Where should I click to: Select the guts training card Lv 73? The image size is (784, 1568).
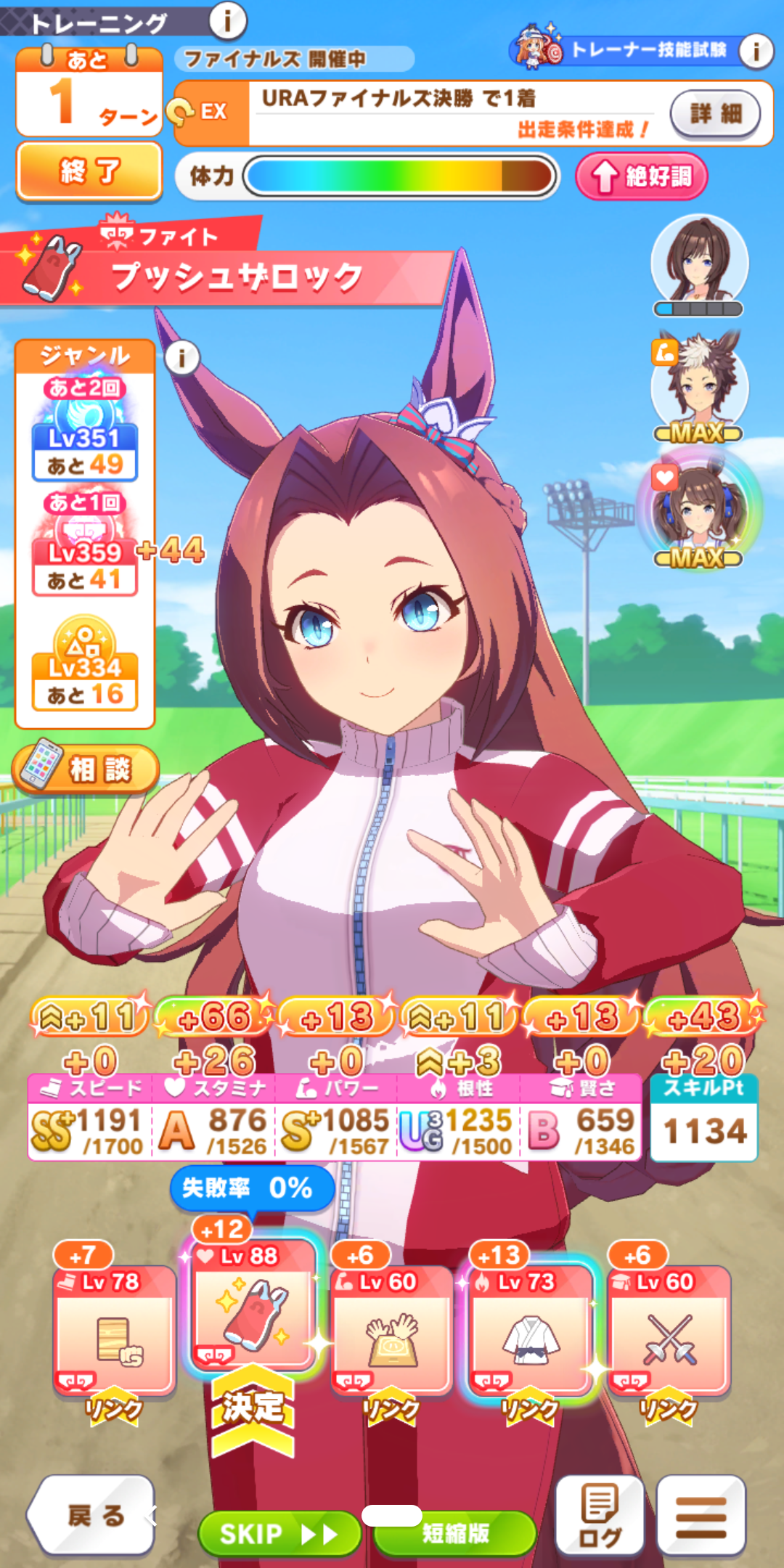[530, 1330]
